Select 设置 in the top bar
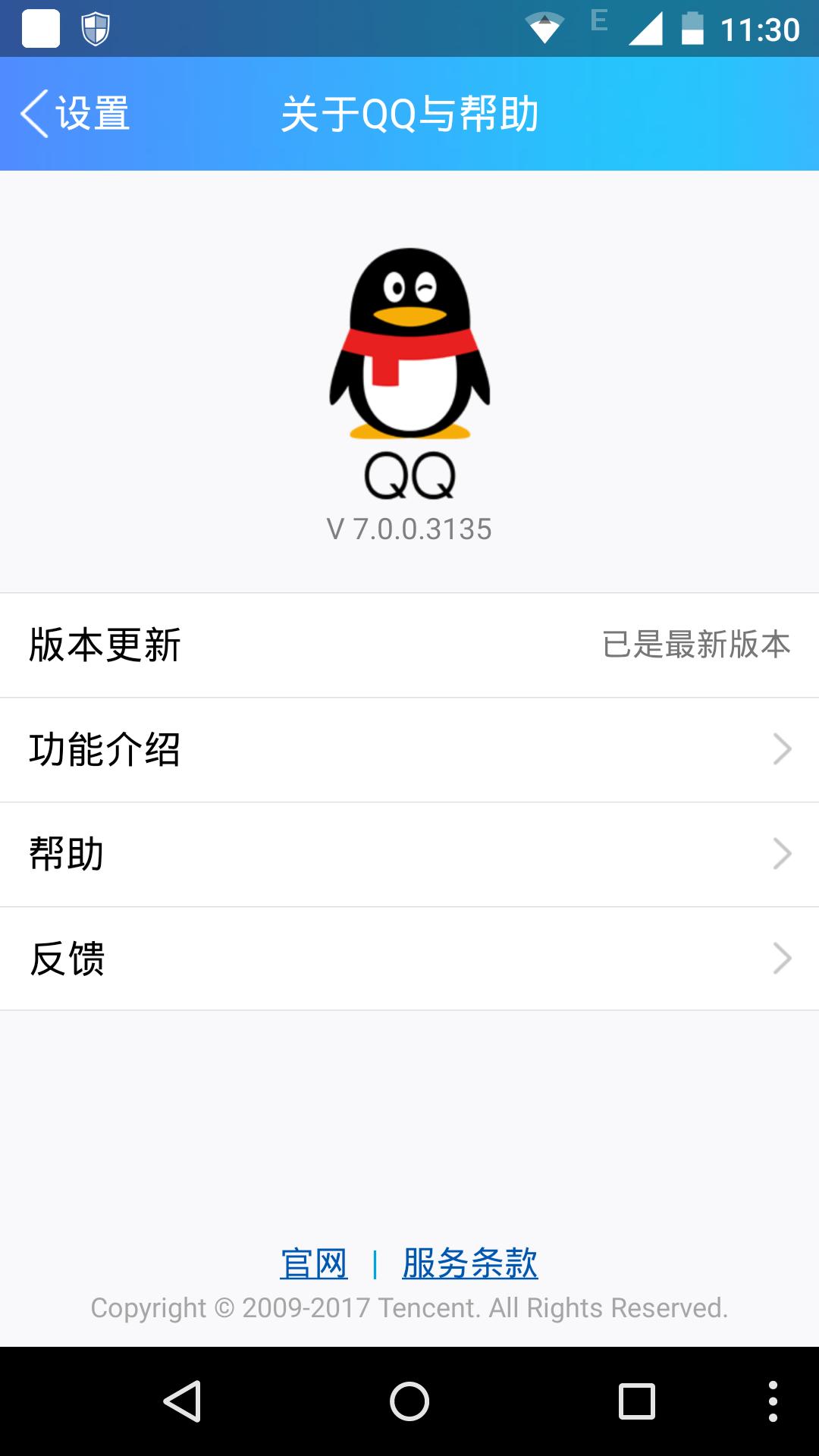Screen dimensions: 819x1456 91,112
